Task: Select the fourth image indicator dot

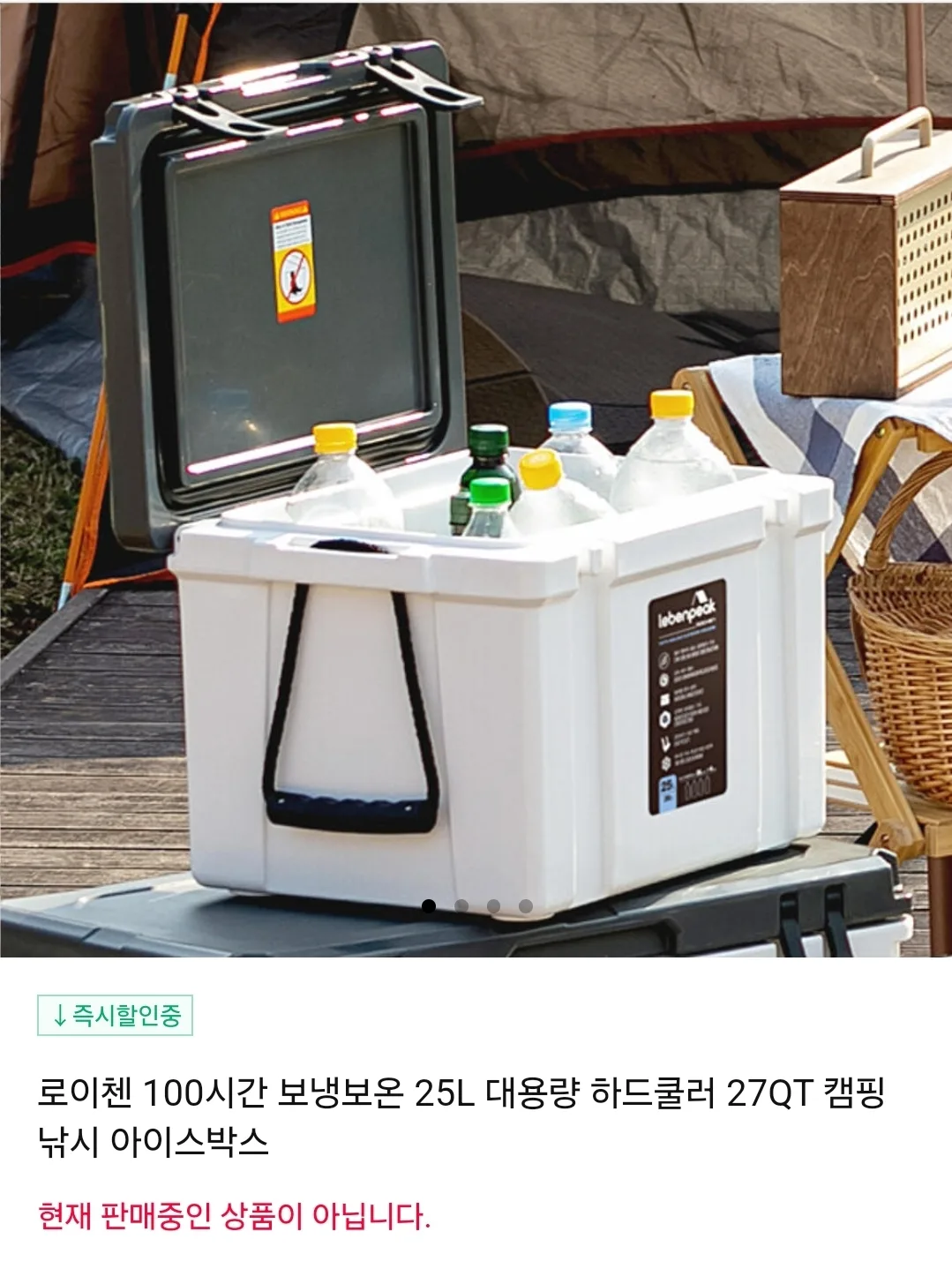Action: click(x=526, y=905)
